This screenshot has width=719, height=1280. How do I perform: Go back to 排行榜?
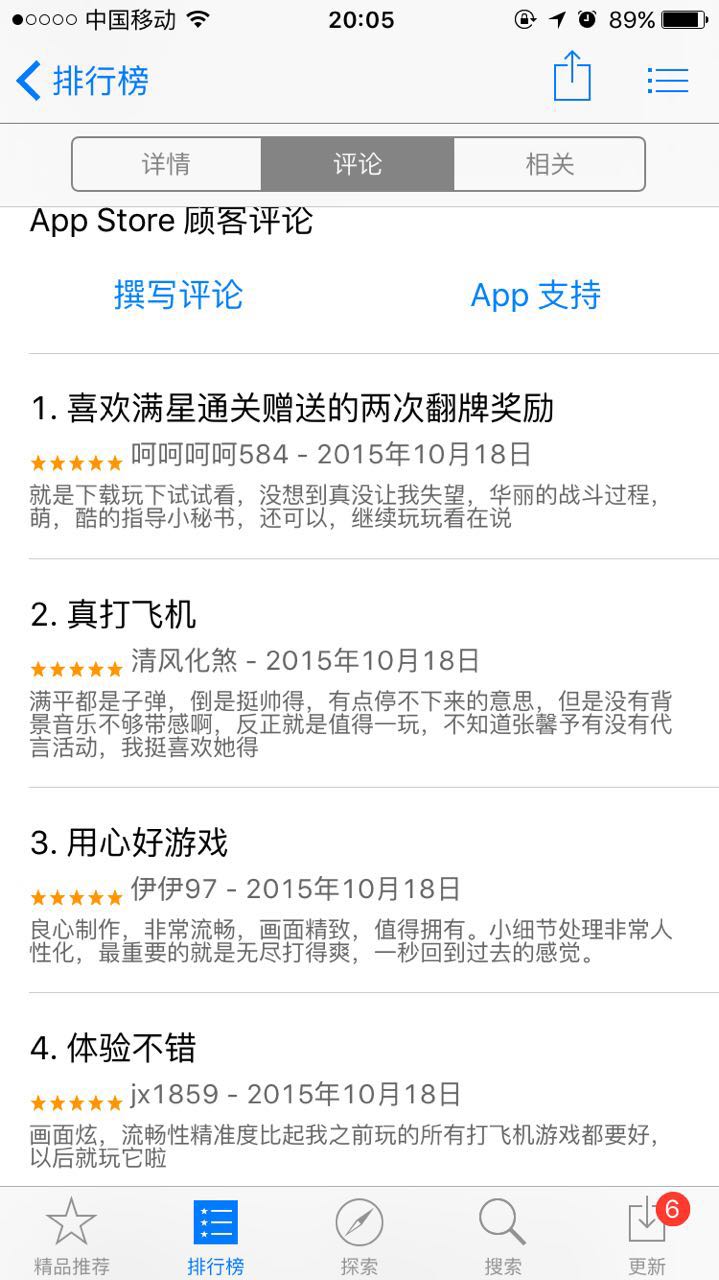[82, 80]
